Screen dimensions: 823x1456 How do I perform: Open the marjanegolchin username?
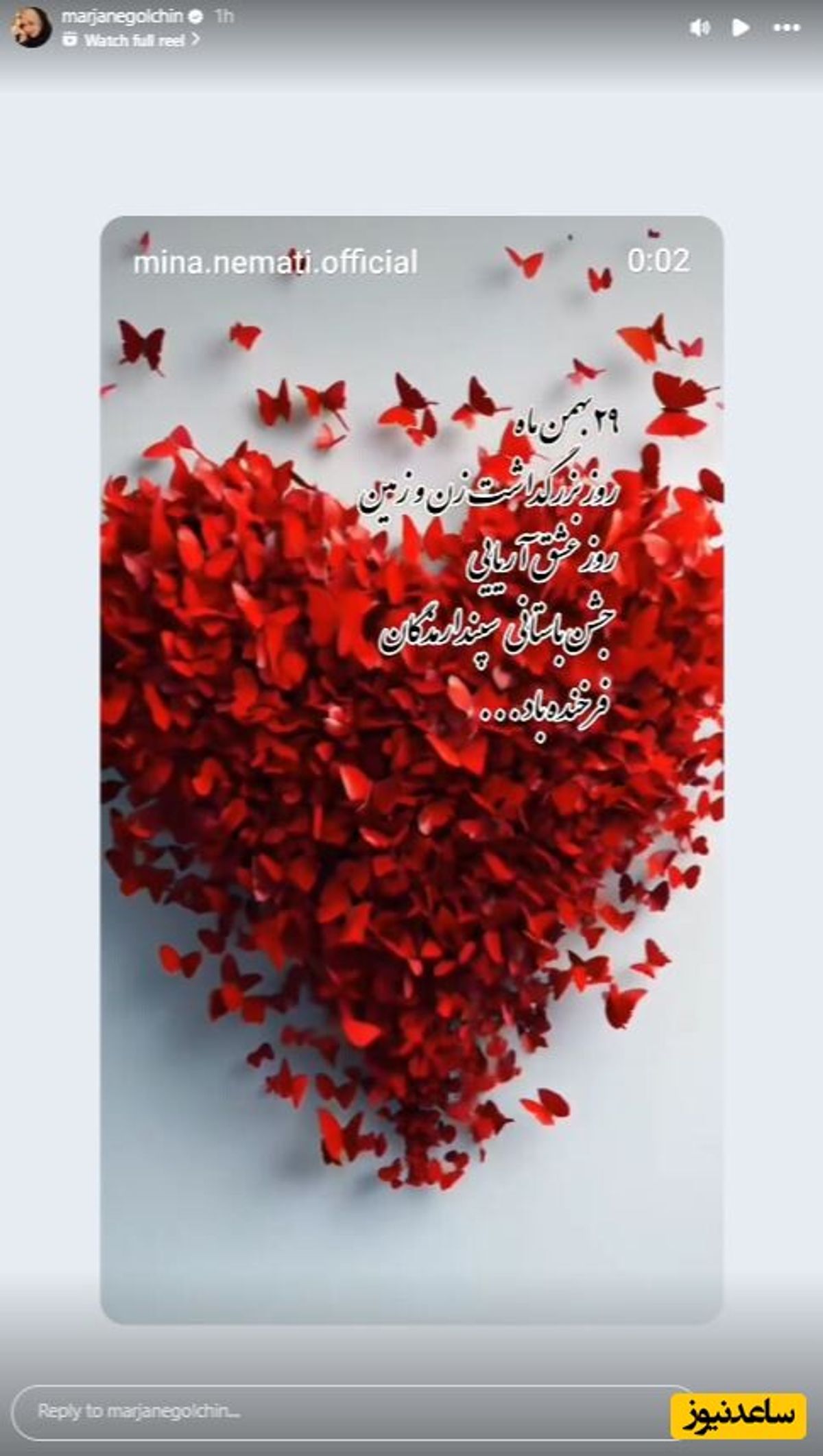click(123, 16)
